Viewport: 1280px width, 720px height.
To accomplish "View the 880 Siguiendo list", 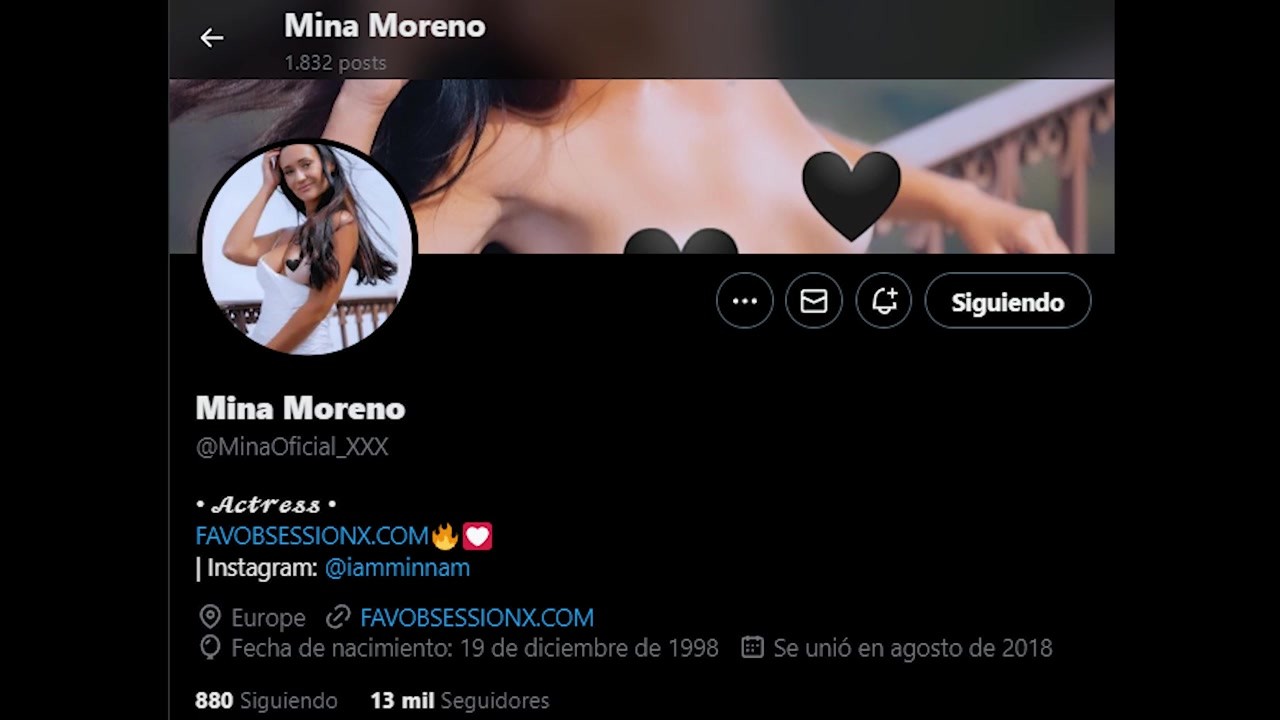I will pos(266,701).
